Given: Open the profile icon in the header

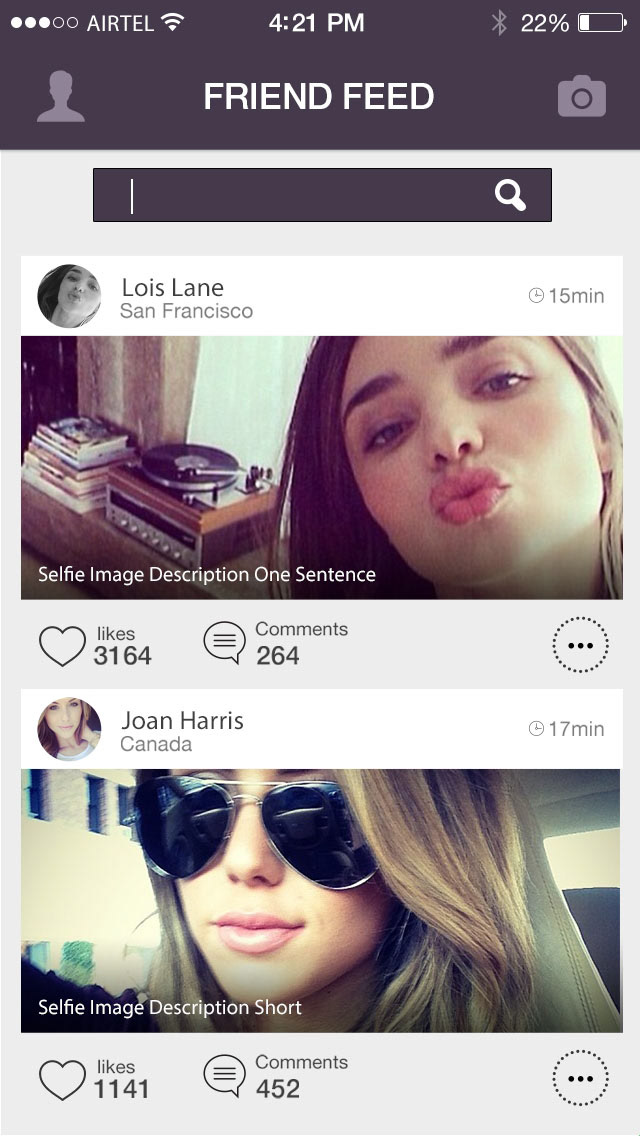Looking at the screenshot, I should click(x=61, y=96).
